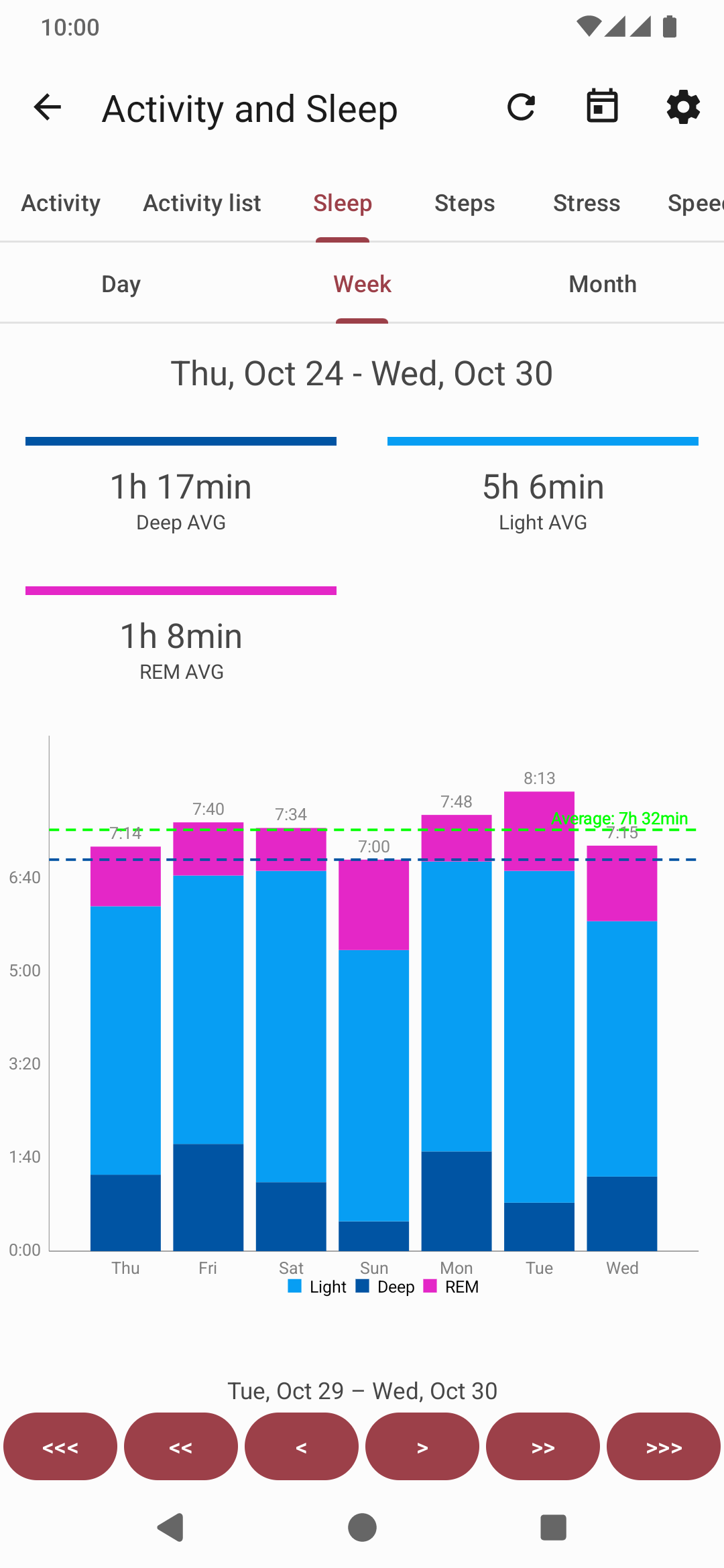Open the settings gear
This screenshot has height=1568, width=724.
tap(683, 107)
